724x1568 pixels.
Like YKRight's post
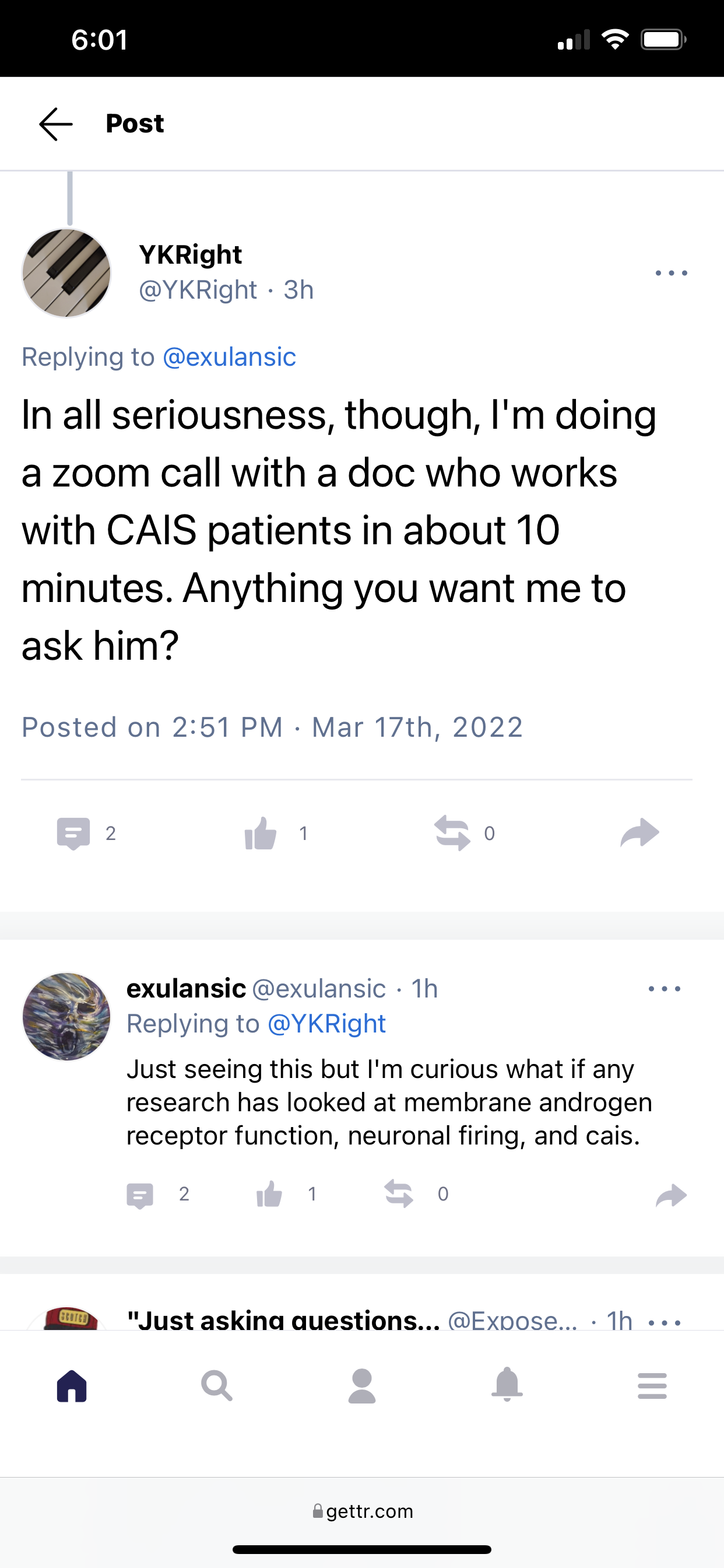261,832
